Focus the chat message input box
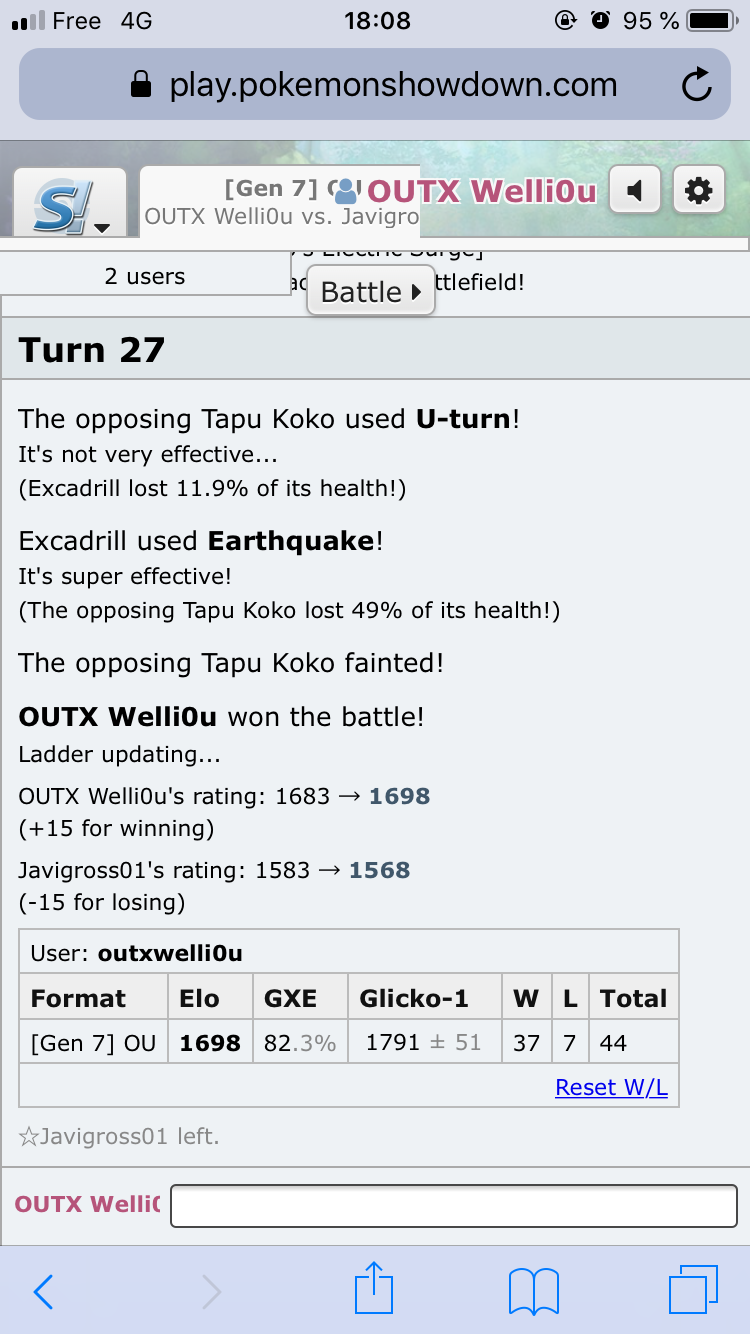The width and height of the screenshot is (750, 1334). (454, 1205)
